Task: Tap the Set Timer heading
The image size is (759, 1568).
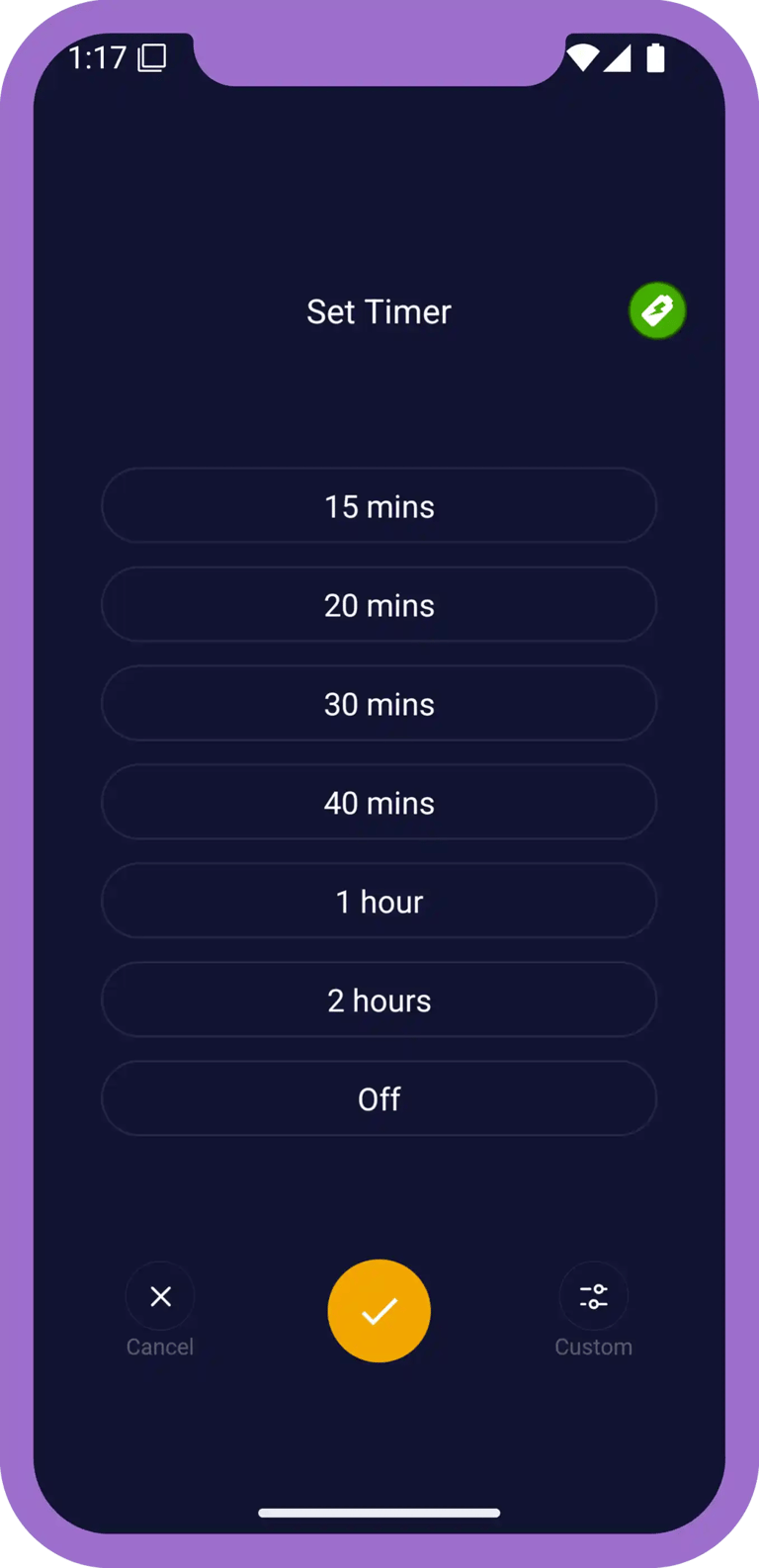Action: pos(379,311)
